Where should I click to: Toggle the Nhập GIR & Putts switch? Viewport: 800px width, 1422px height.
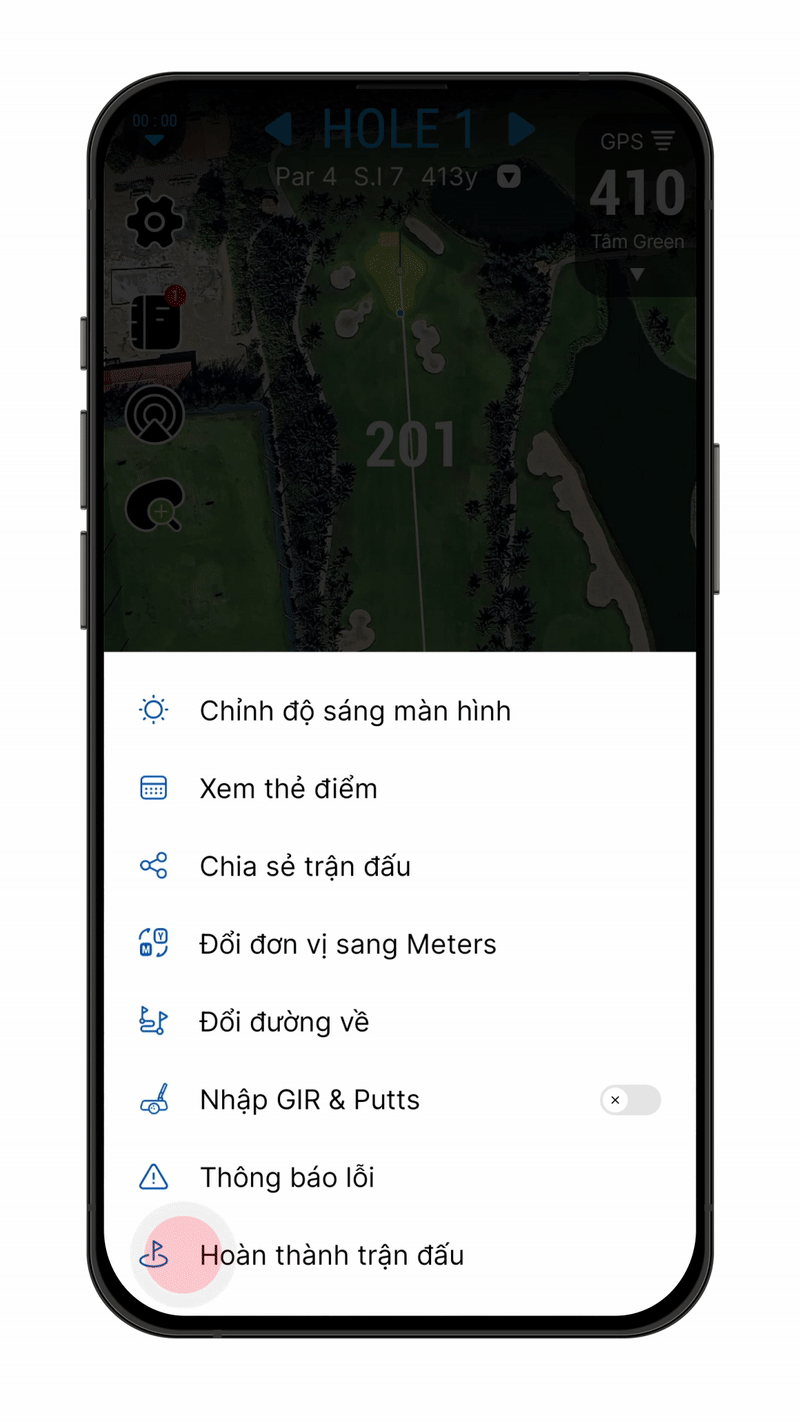630,1100
